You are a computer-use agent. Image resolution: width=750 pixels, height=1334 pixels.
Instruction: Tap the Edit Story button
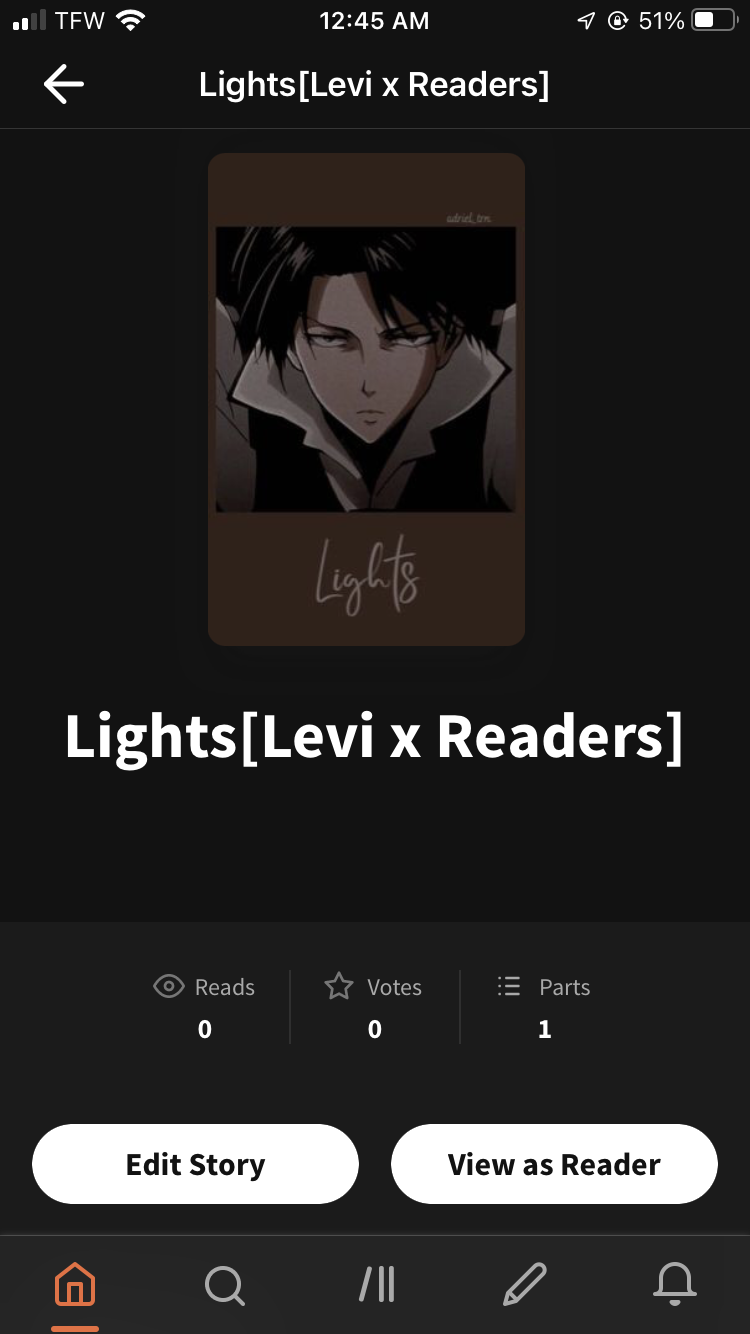[195, 1164]
